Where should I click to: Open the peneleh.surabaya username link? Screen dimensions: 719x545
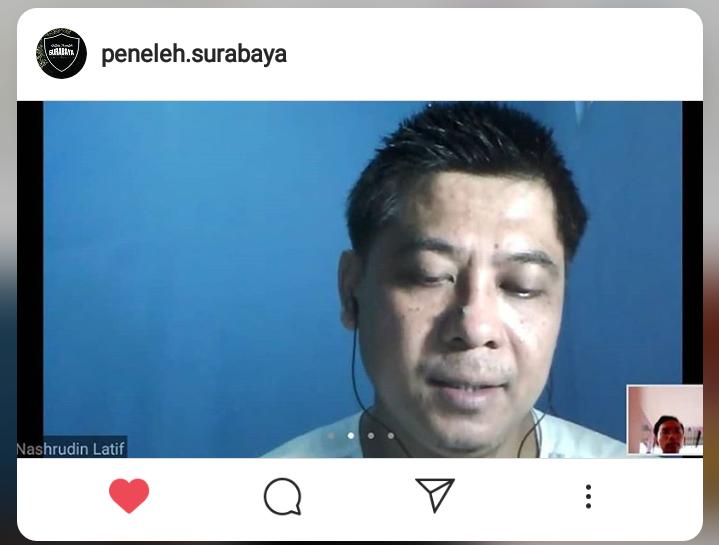(x=194, y=54)
